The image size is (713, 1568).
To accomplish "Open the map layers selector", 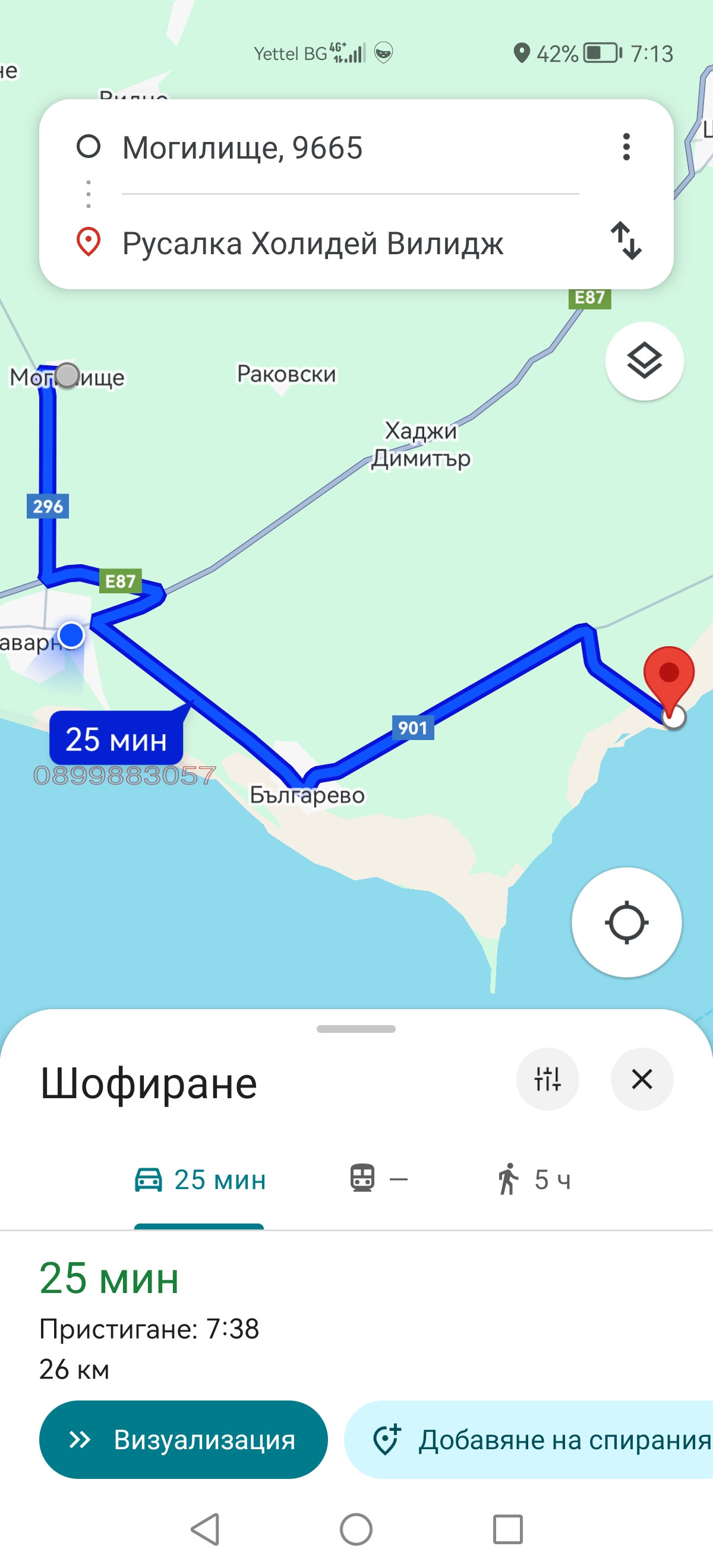I will tap(643, 361).
